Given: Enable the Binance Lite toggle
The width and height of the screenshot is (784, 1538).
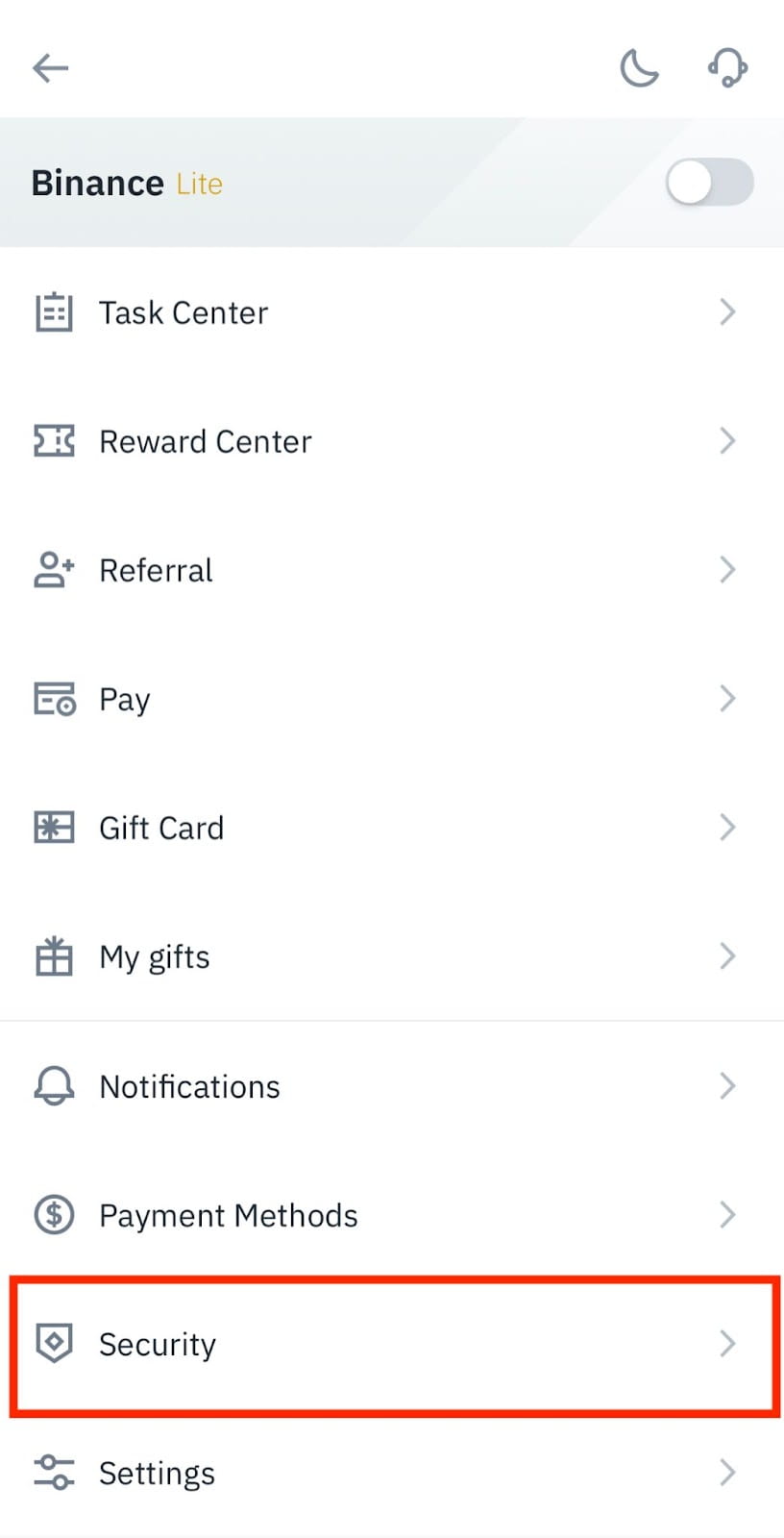Looking at the screenshot, I should 709,183.
